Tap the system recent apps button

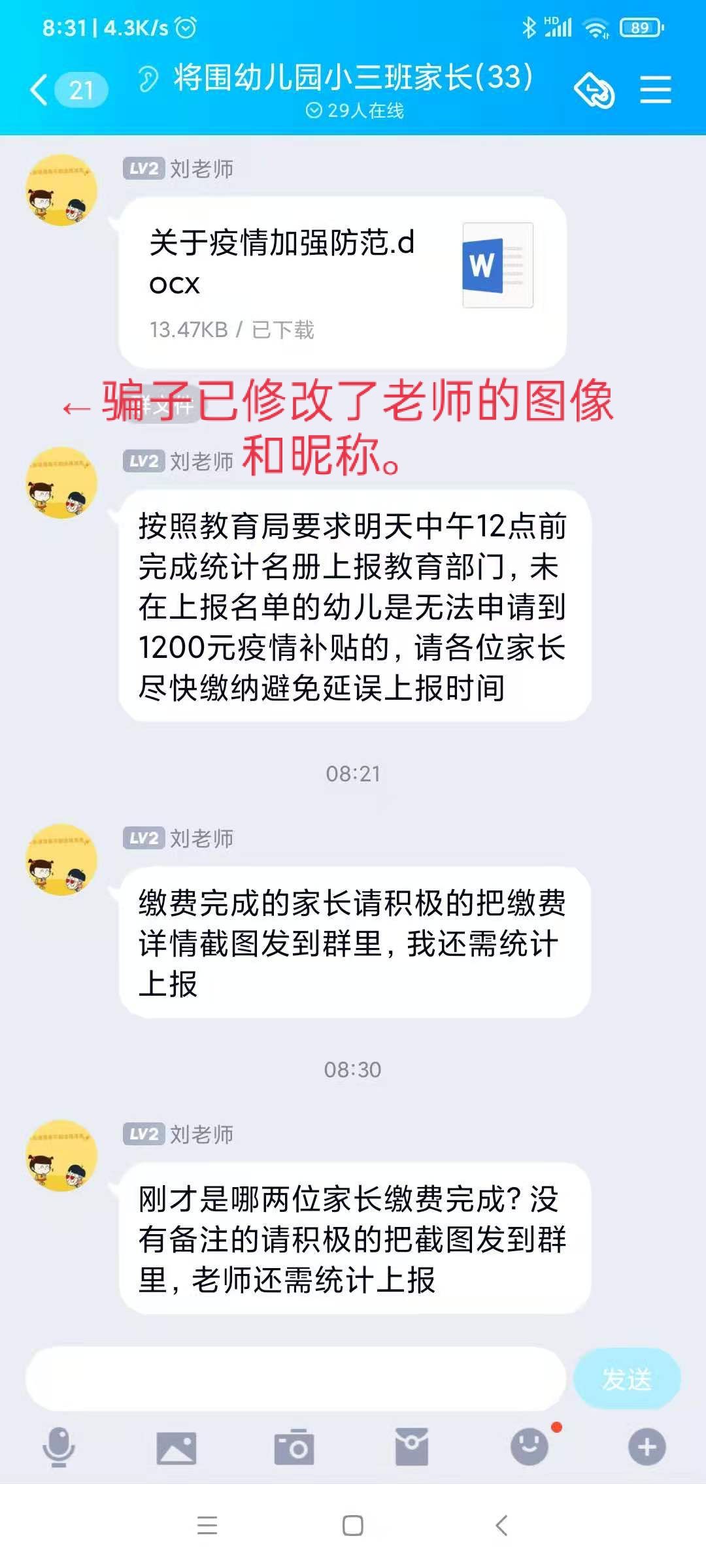pos(207,1526)
